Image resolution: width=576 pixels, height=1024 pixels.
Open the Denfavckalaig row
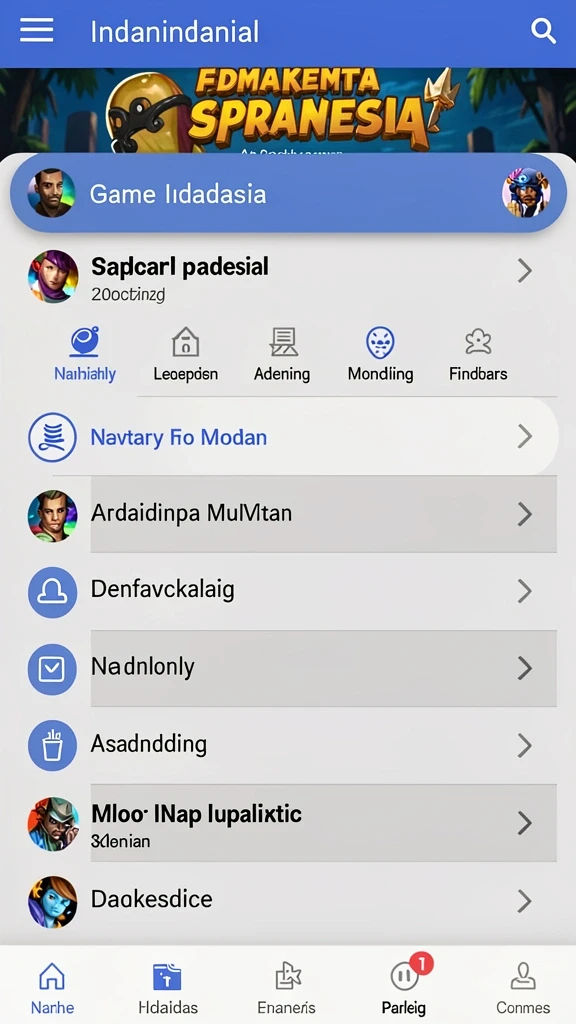288,591
